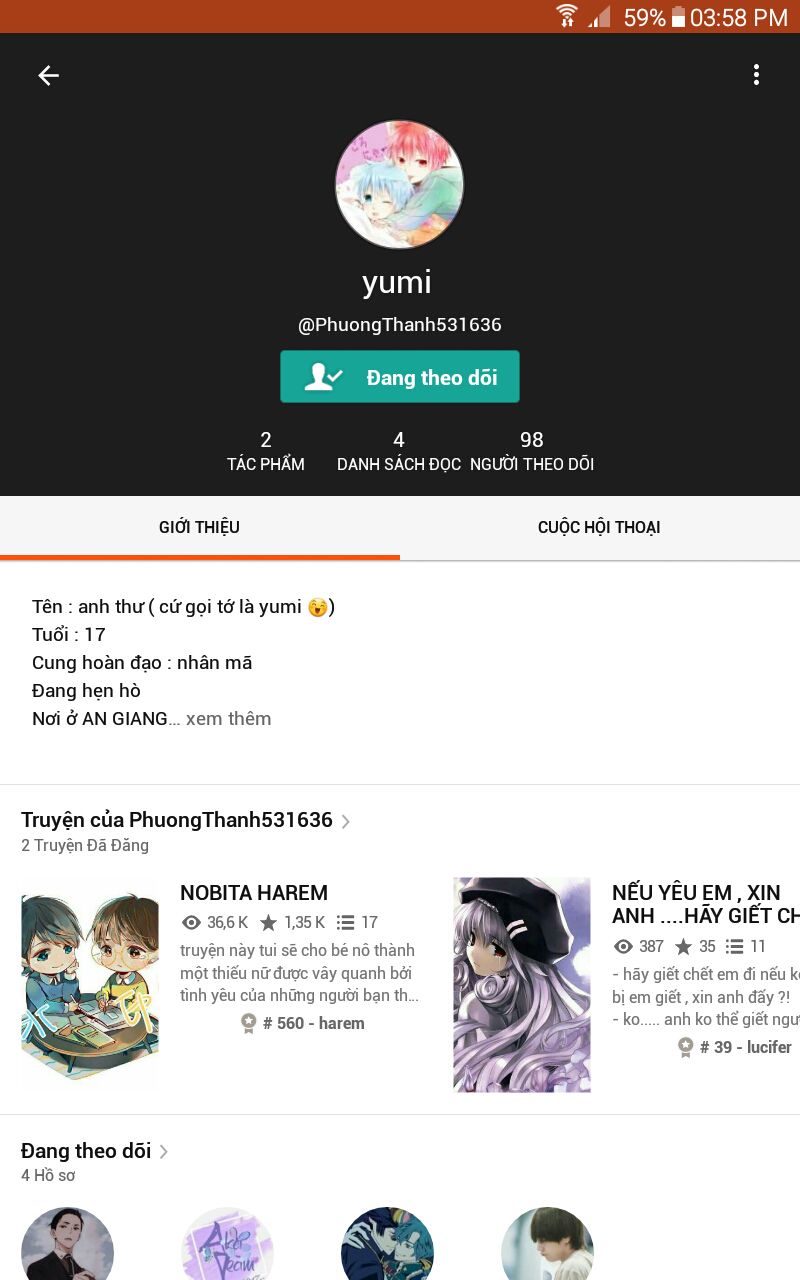View the 98 Người theo dõi followers
This screenshot has width=800, height=1280.
[x=532, y=451]
